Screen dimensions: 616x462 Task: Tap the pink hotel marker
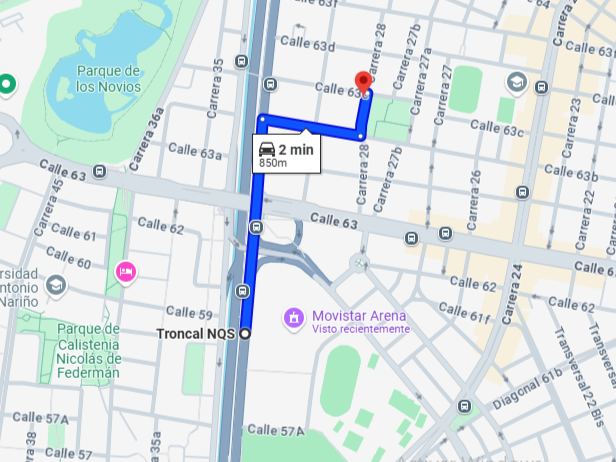125,271
